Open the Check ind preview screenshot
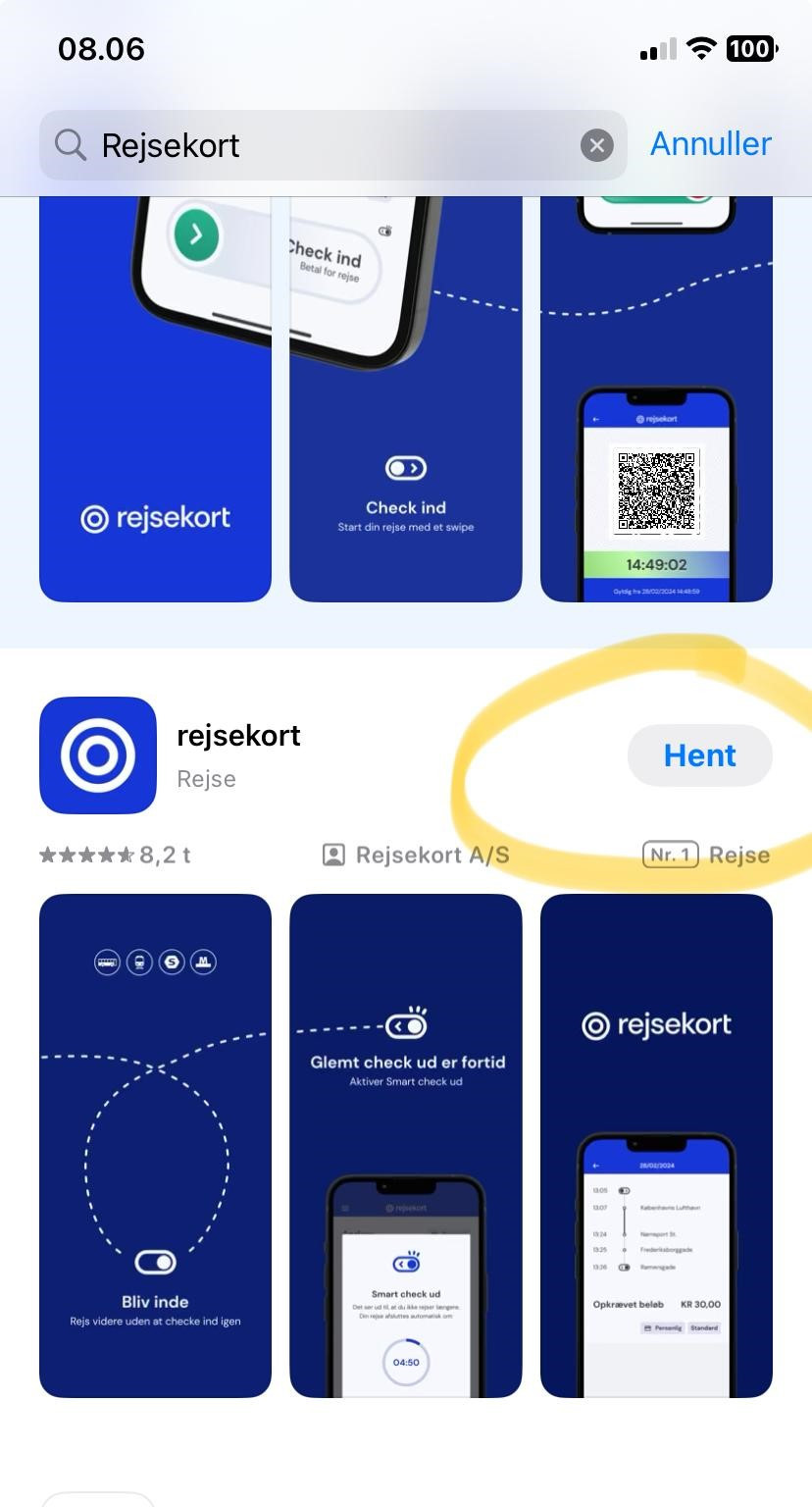The image size is (812, 1507). point(406,398)
